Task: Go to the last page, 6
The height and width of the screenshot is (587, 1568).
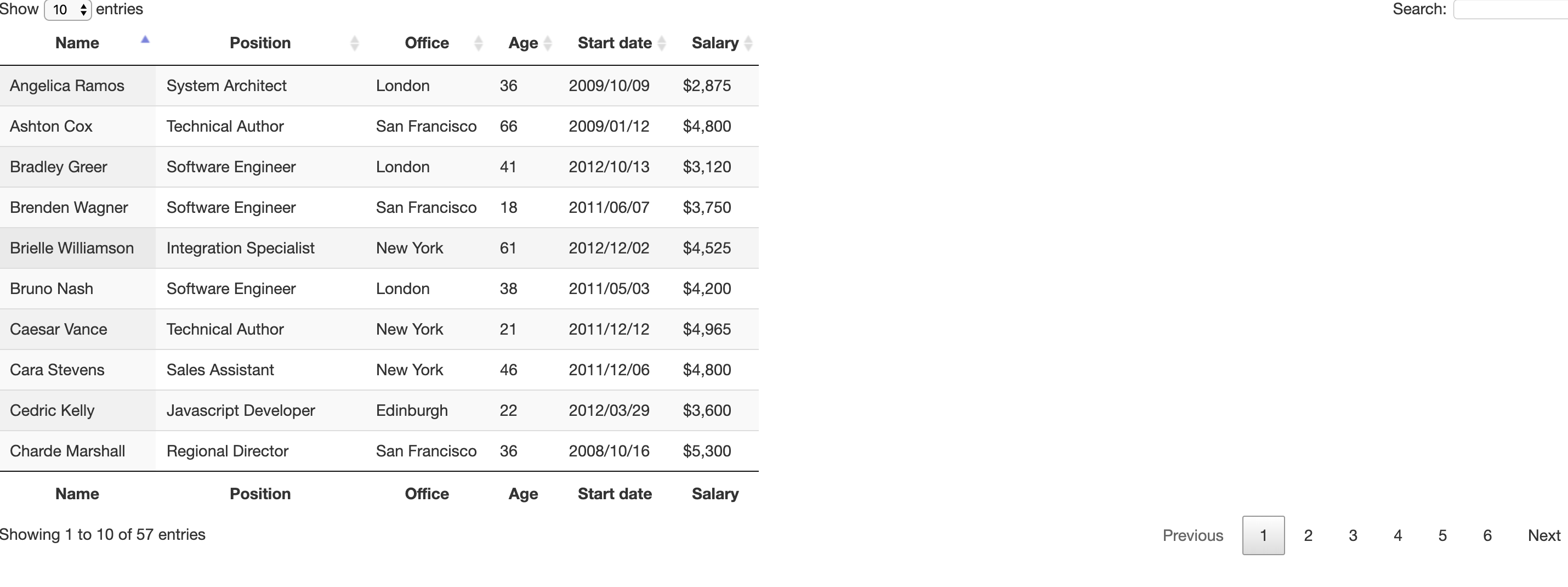Action: (1487, 535)
